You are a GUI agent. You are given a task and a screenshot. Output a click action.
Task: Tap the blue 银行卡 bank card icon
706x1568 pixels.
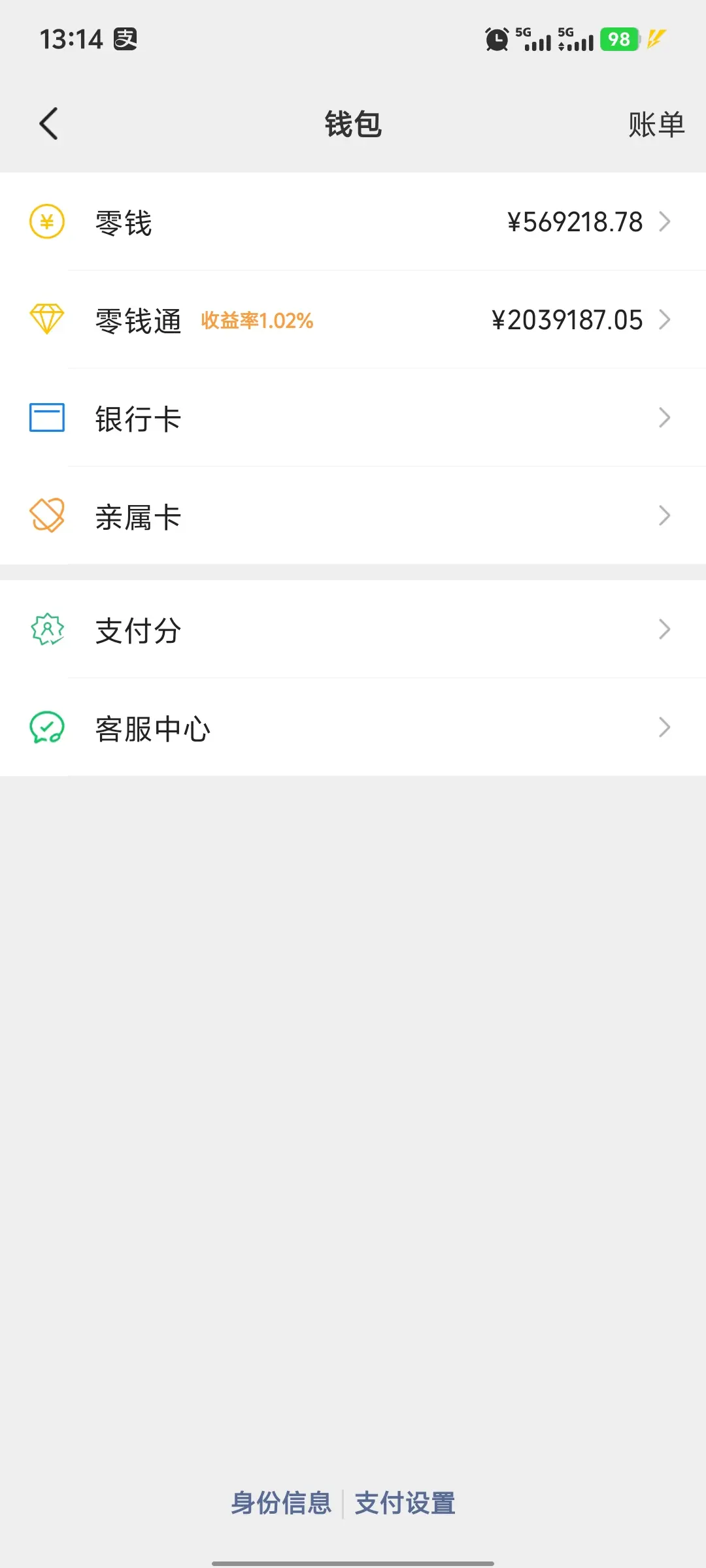pyautogui.click(x=45, y=417)
